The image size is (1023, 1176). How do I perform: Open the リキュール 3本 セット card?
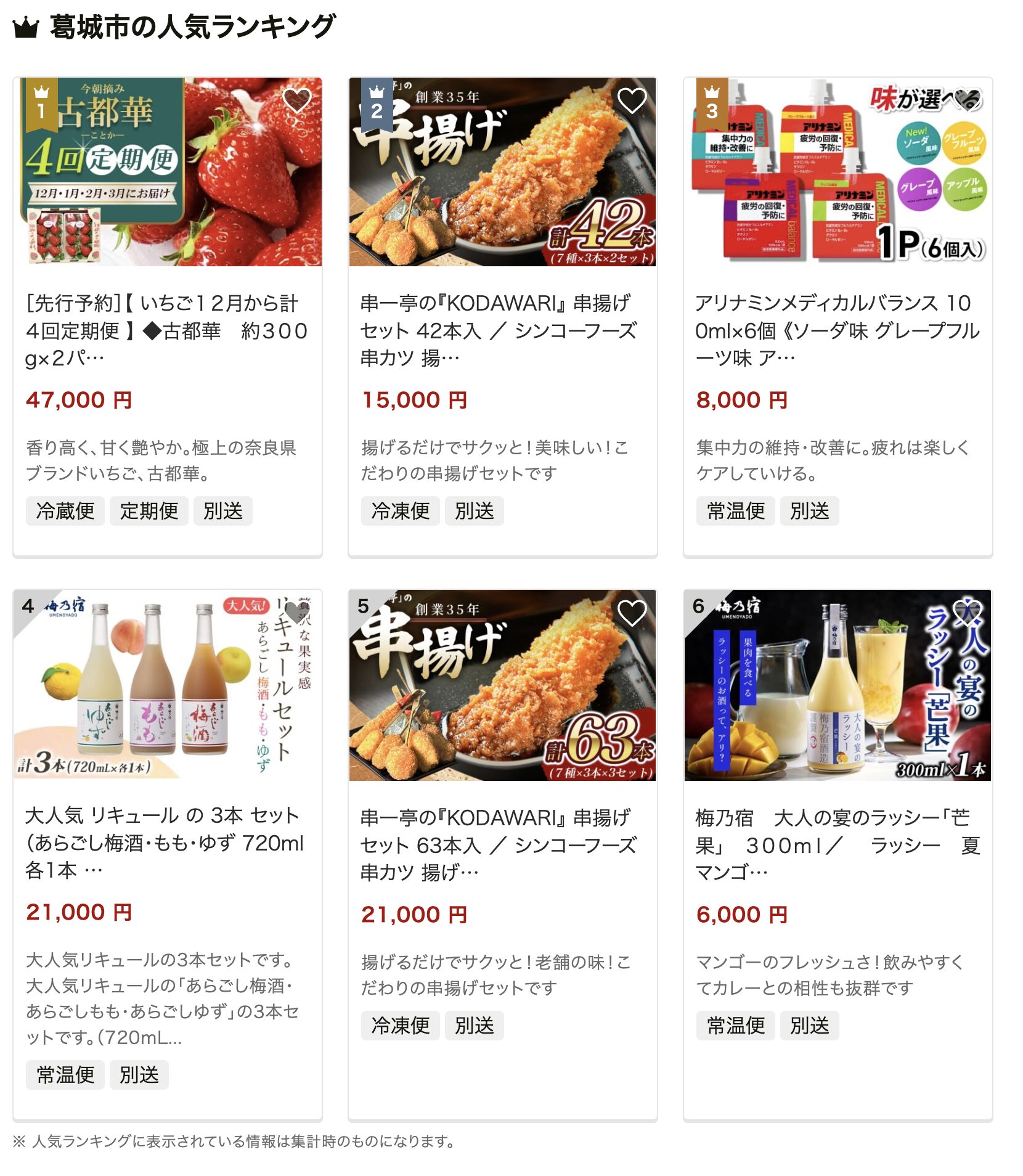click(166, 842)
